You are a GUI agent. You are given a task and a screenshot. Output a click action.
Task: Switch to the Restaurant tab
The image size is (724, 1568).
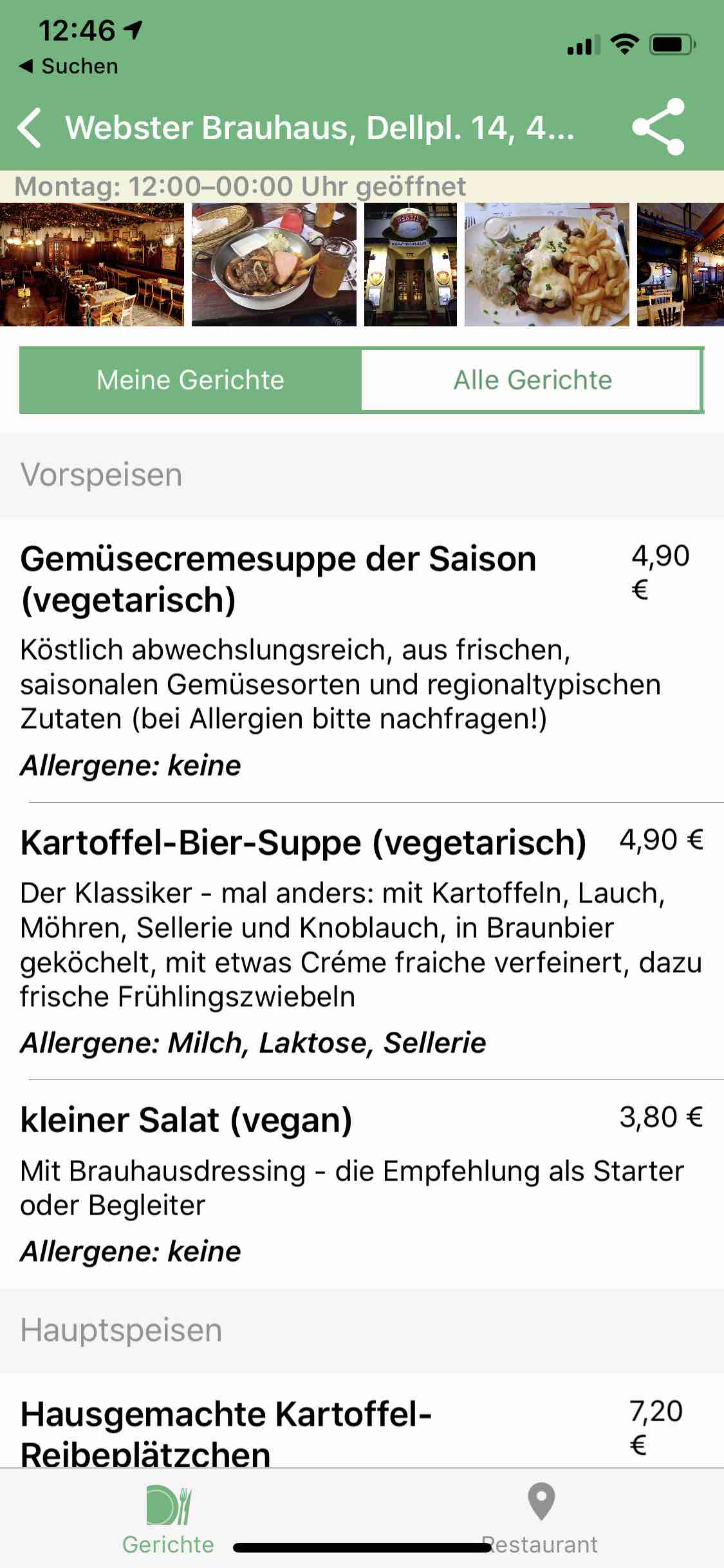pyautogui.click(x=541, y=1519)
